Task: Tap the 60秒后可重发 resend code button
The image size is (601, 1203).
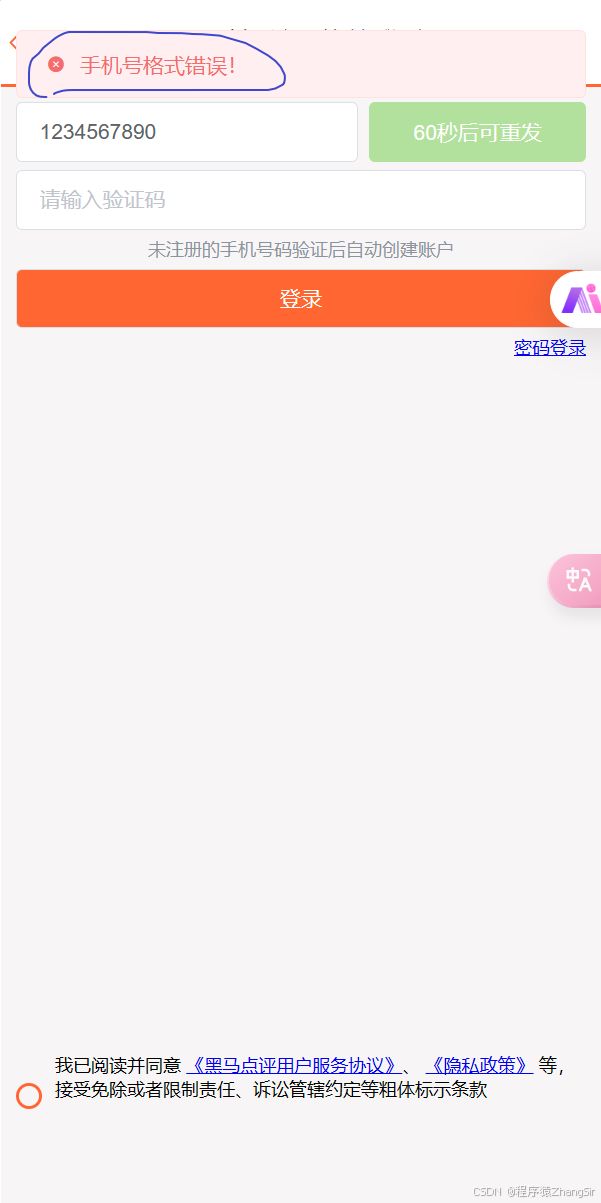Action: click(x=477, y=132)
